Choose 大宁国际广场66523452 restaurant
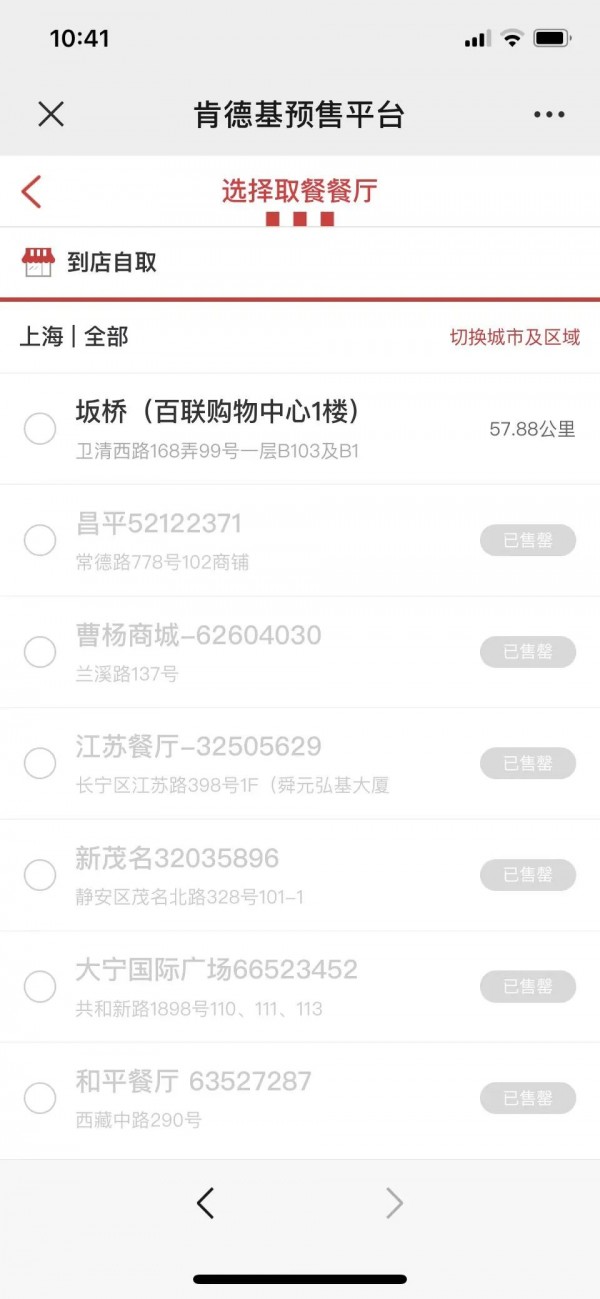600x1299 pixels. pyautogui.click(x=300, y=987)
